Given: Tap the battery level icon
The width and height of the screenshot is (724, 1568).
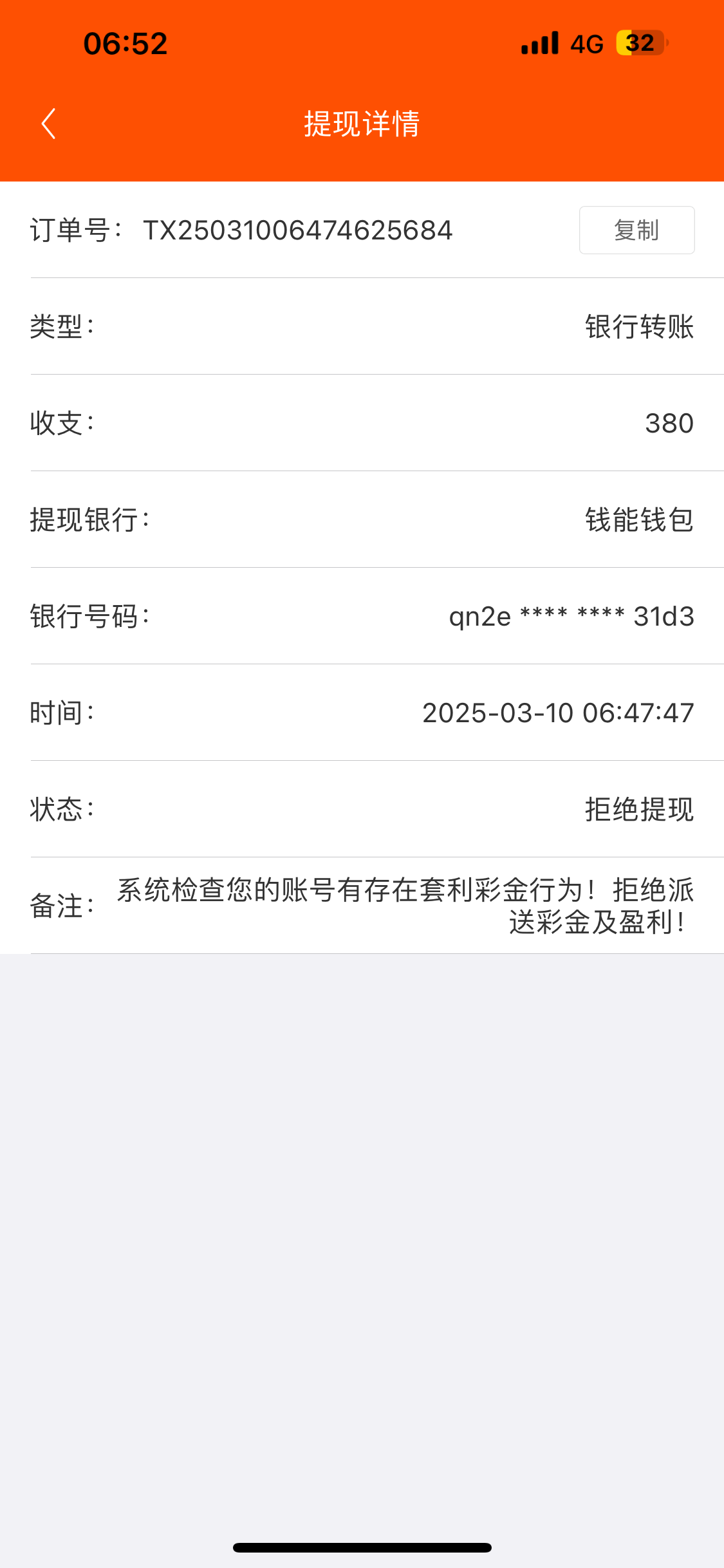Looking at the screenshot, I should pos(637,42).
